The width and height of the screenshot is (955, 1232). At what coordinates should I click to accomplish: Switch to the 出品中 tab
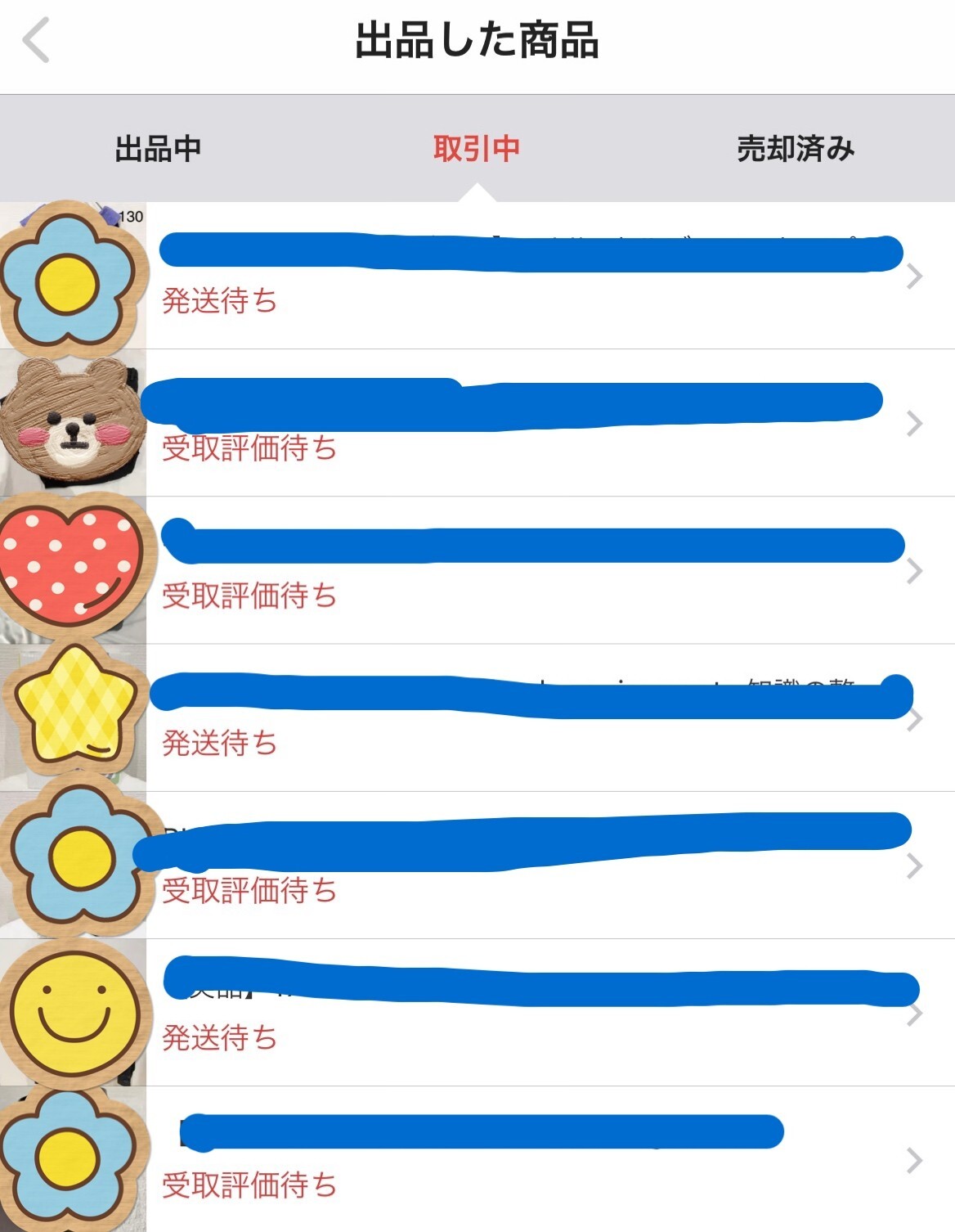[x=158, y=149]
